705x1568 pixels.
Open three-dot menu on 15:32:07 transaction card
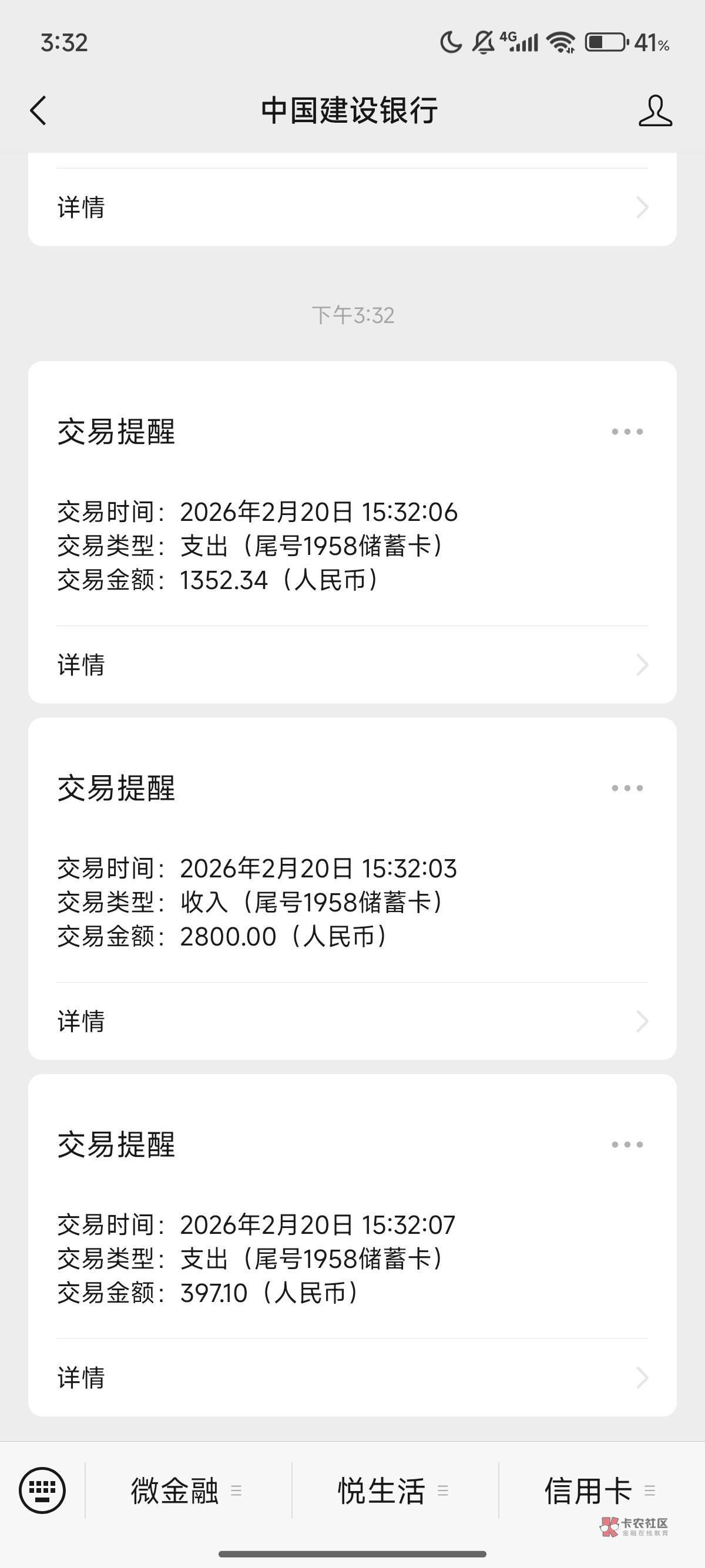627,1145
